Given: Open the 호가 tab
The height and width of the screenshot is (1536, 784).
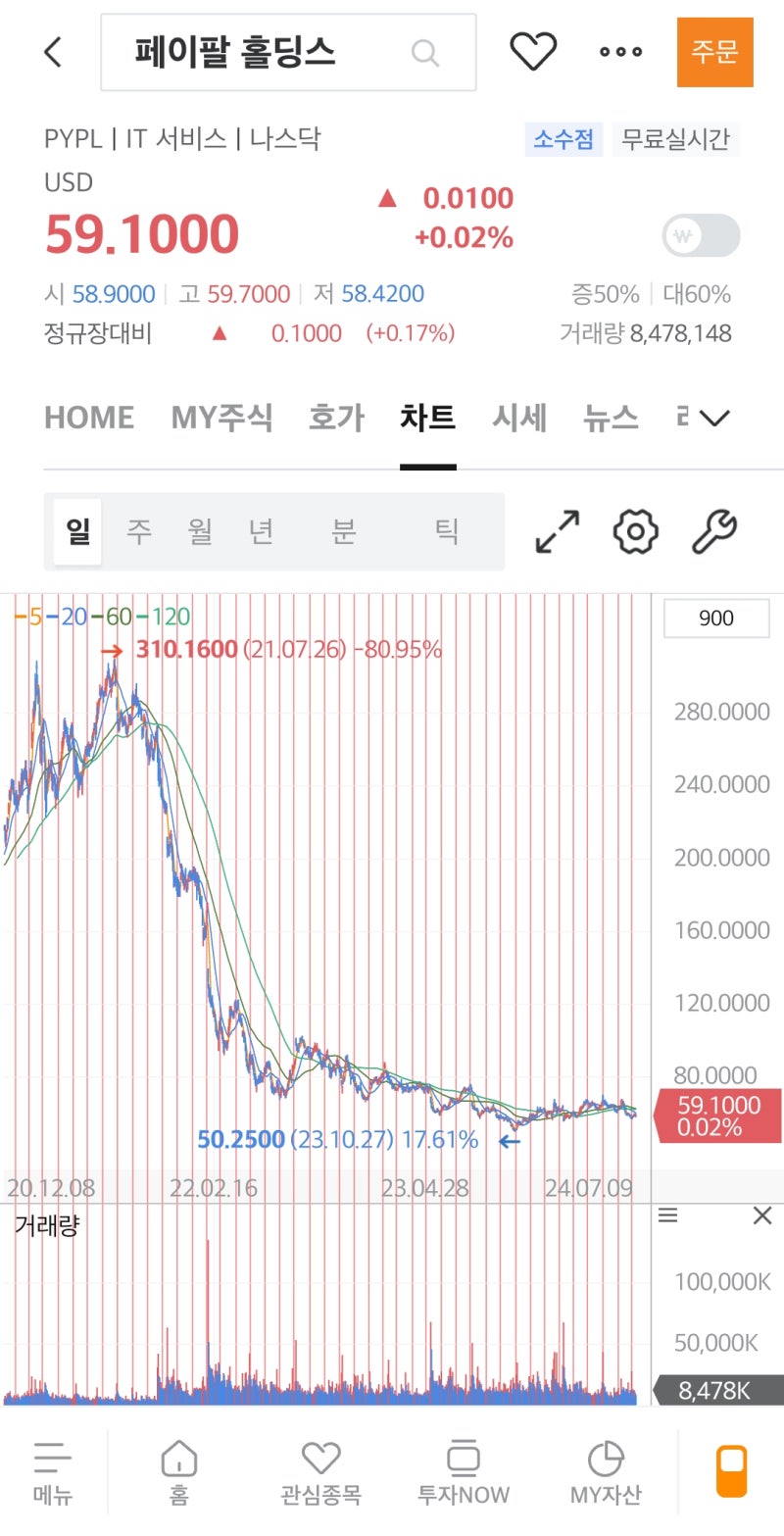Looking at the screenshot, I should coord(335,418).
